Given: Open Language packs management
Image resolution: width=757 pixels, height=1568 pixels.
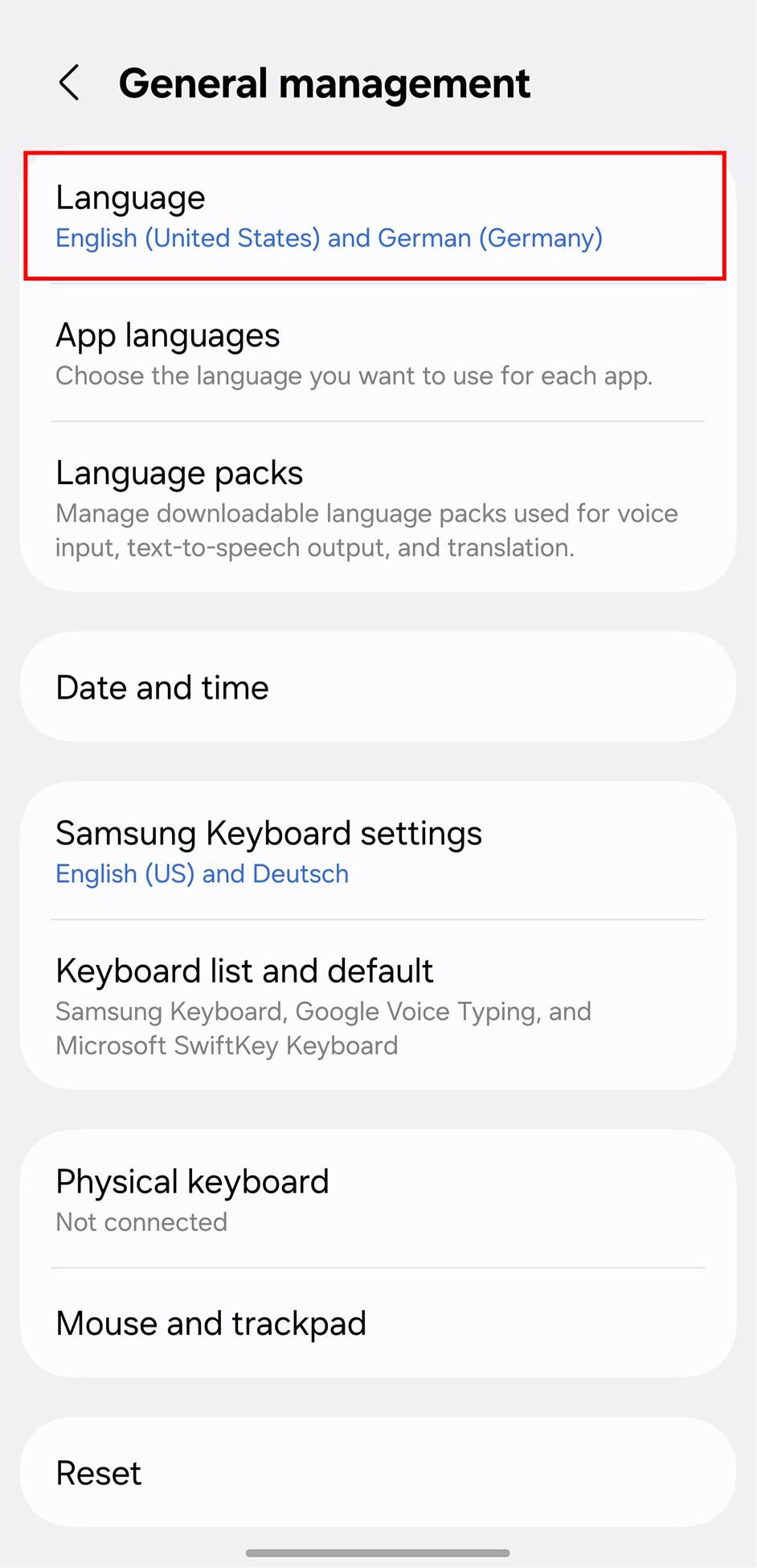Looking at the screenshot, I should coord(179,473).
